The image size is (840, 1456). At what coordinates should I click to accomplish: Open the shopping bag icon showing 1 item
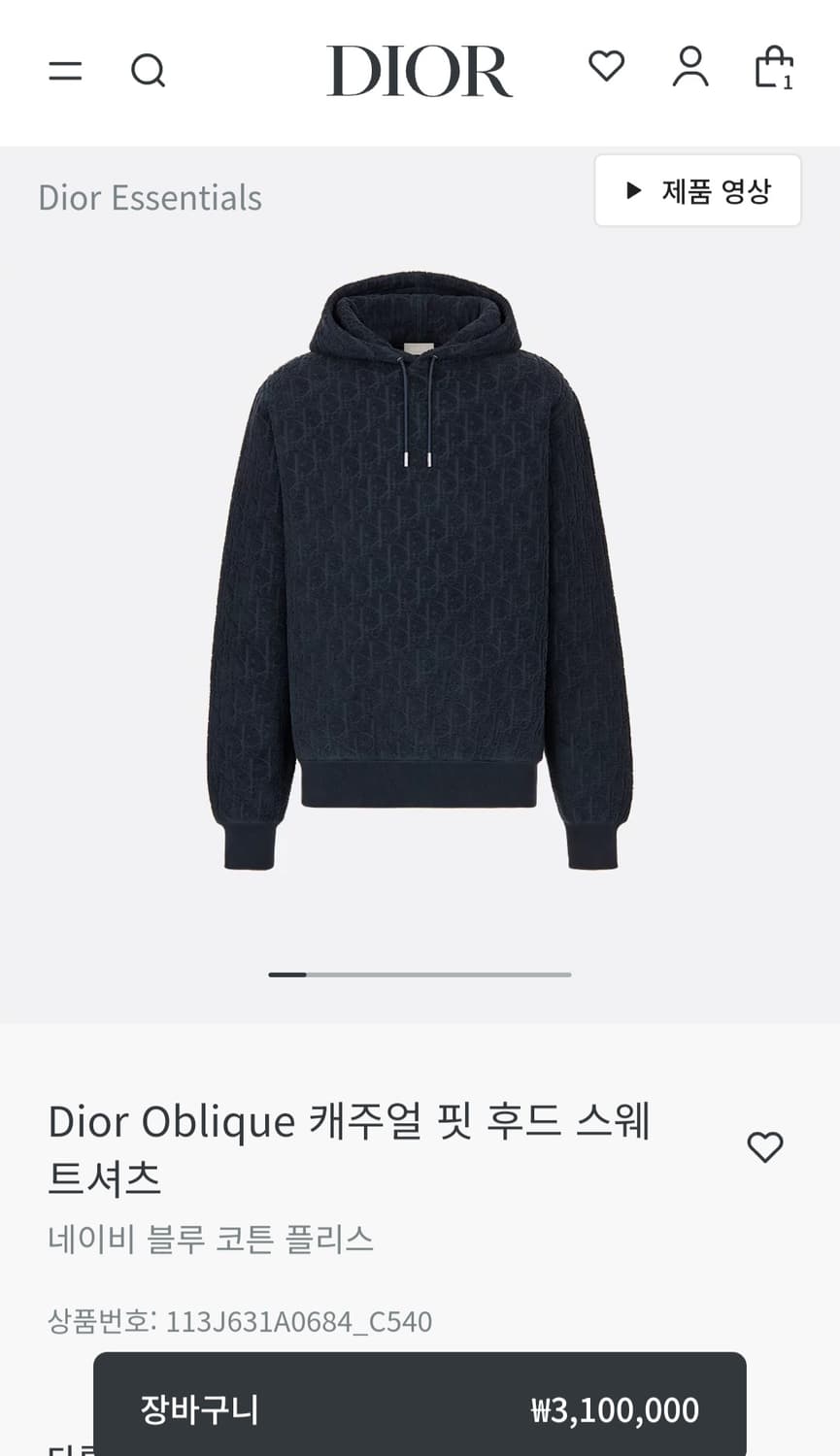[x=773, y=68]
